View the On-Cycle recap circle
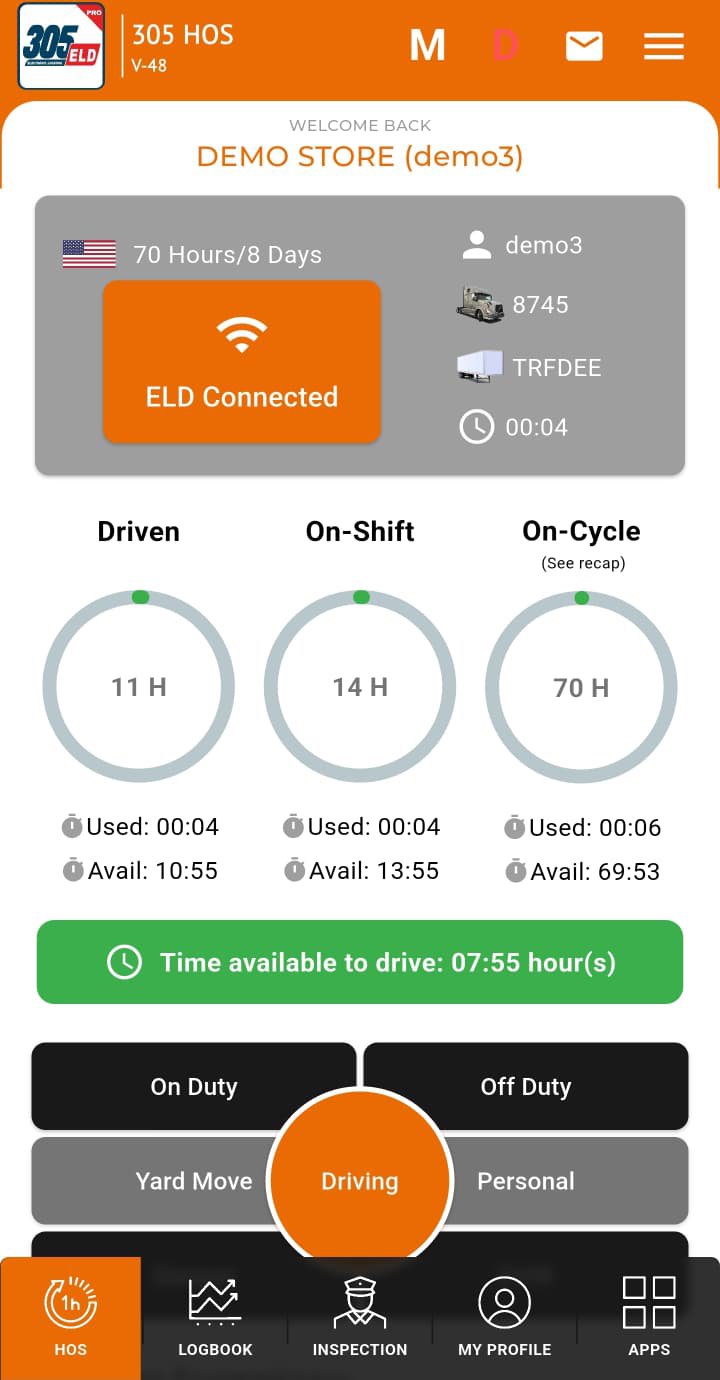The image size is (720, 1380). tap(581, 687)
